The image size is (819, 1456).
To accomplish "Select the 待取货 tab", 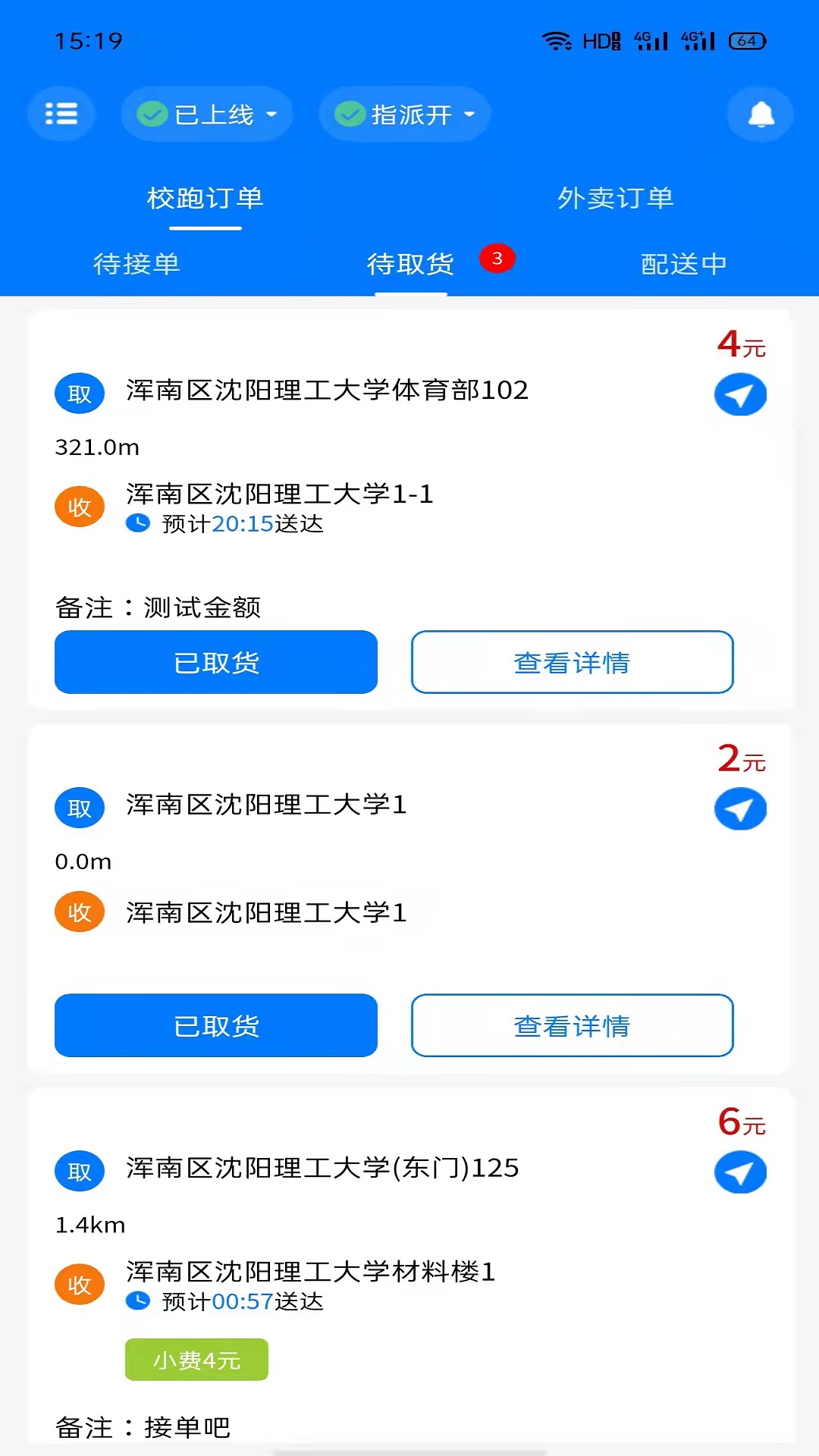I will 410,264.
